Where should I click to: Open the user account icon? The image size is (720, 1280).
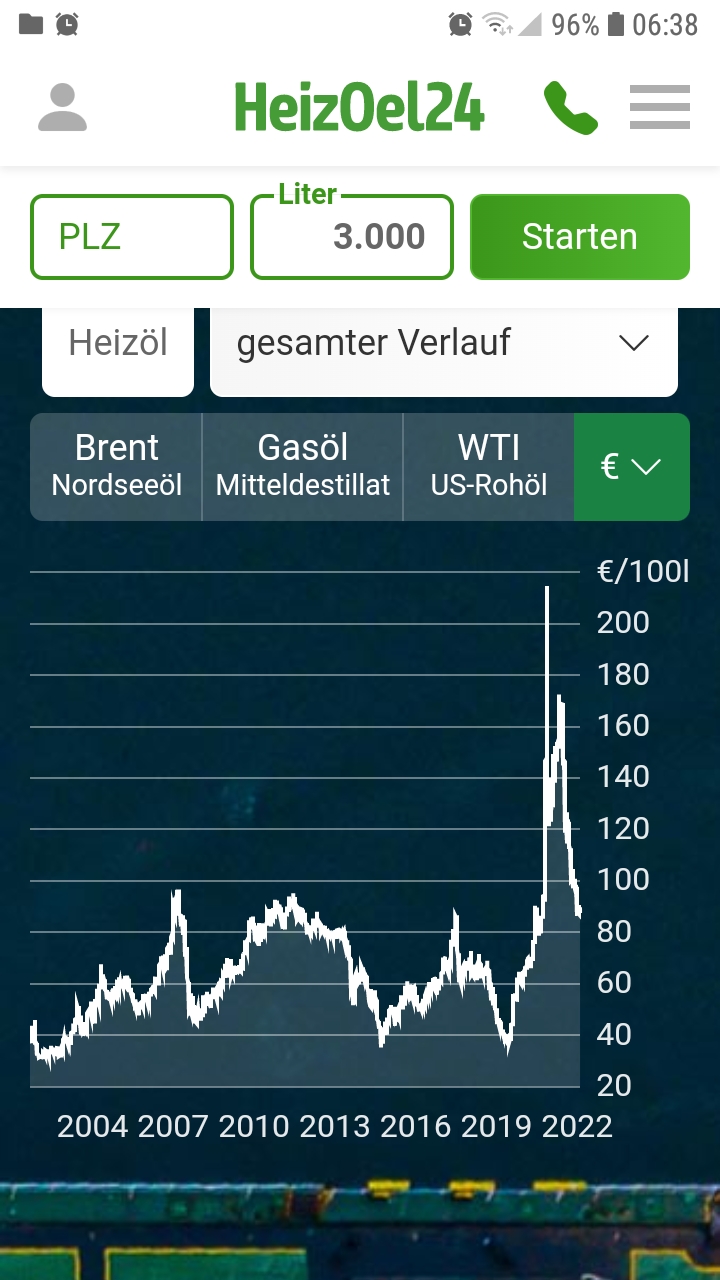pyautogui.click(x=62, y=108)
